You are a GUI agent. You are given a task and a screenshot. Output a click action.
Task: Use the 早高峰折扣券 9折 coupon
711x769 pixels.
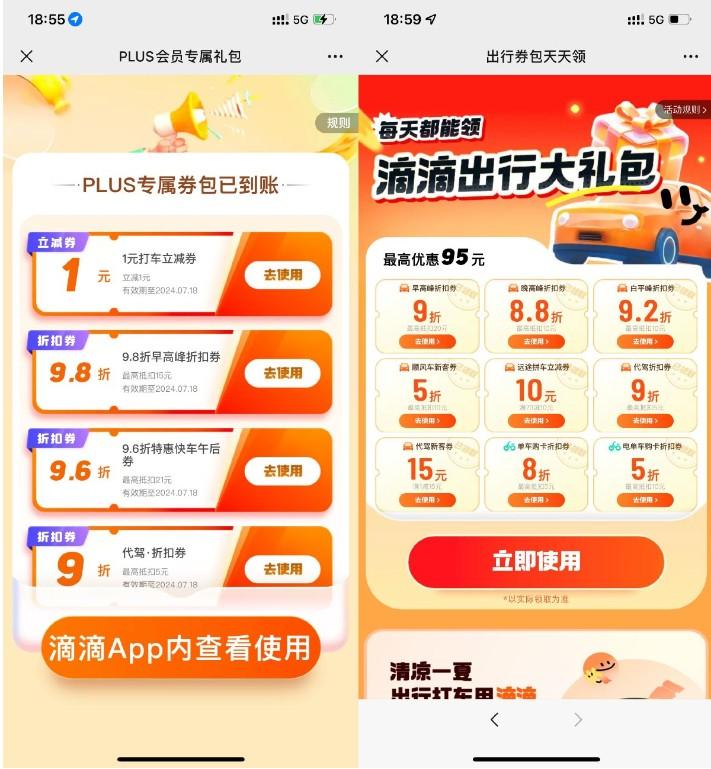[x=427, y=342]
